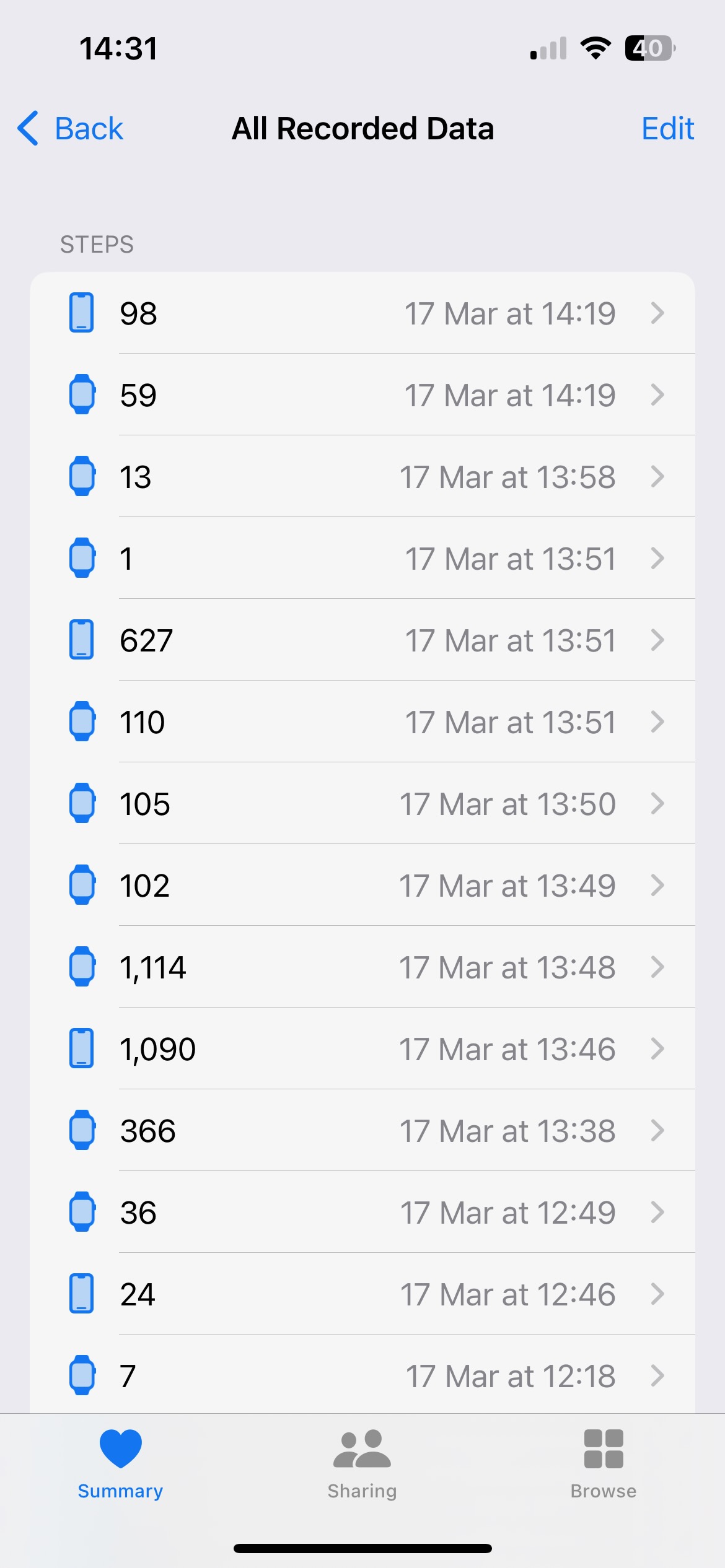Open the 59 steps entry
Screen dimensions: 725x1568
[362, 394]
